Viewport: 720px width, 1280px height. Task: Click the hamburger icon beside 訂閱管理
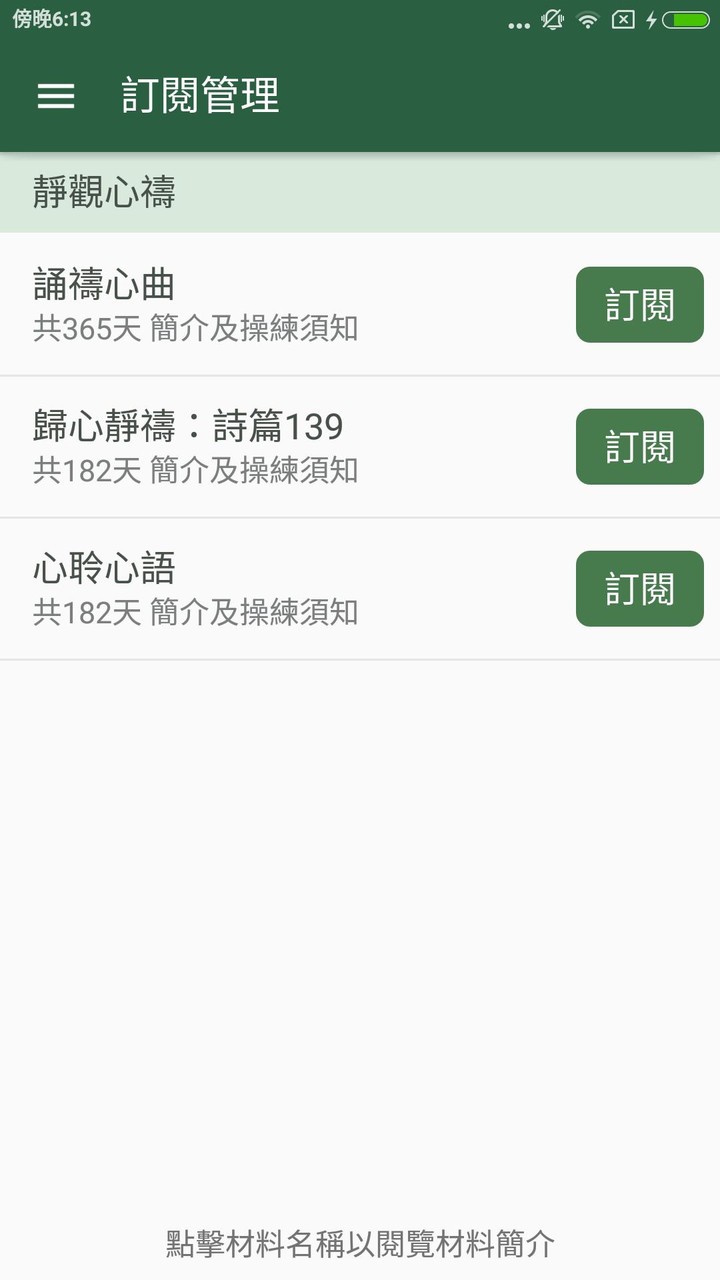55,97
